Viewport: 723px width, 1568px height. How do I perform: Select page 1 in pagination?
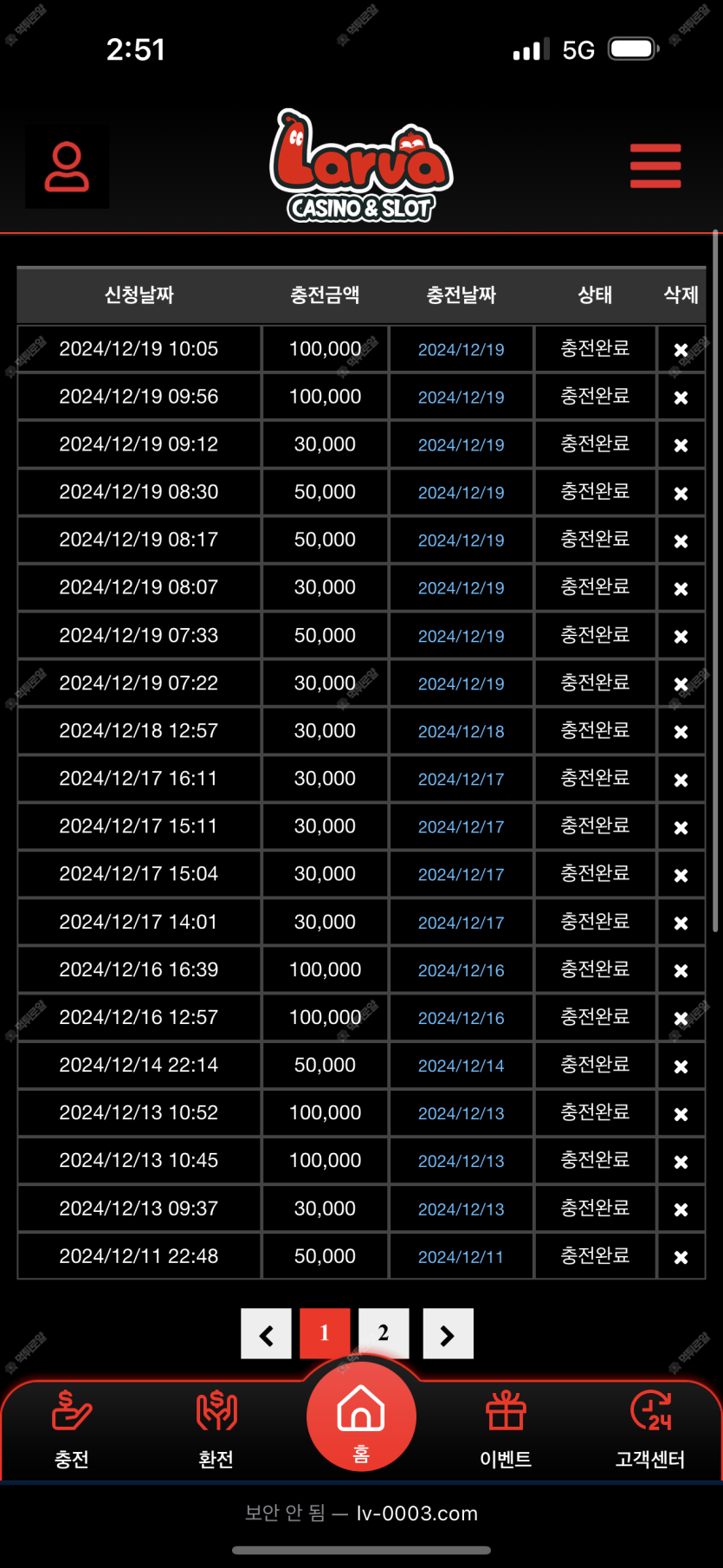coord(325,1333)
